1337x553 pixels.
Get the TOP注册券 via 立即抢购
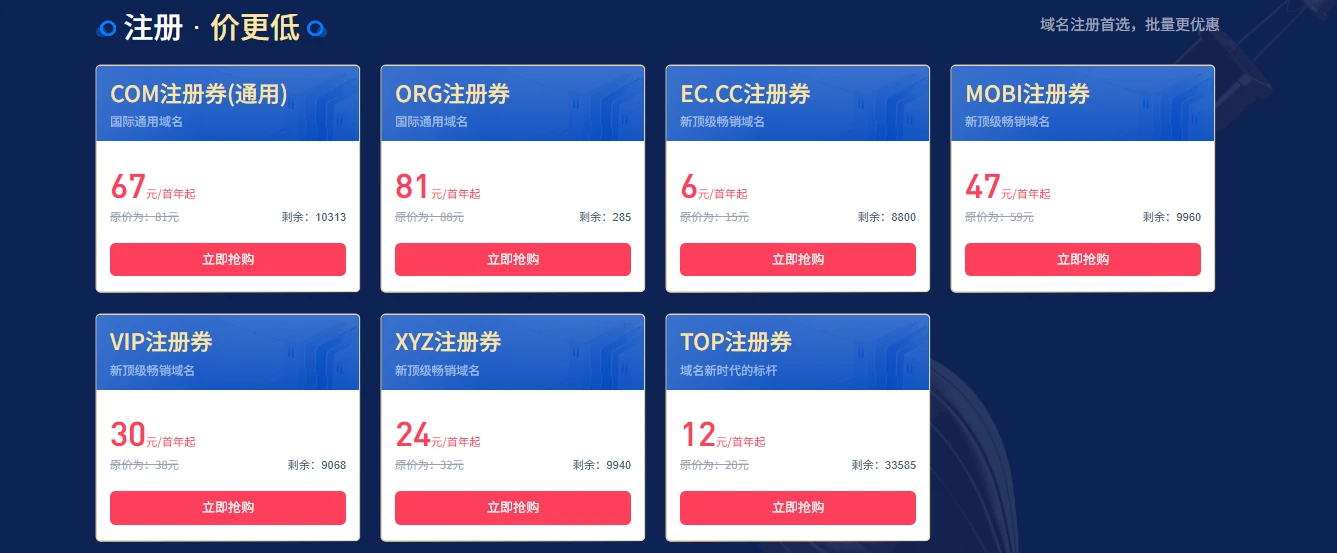click(x=798, y=507)
